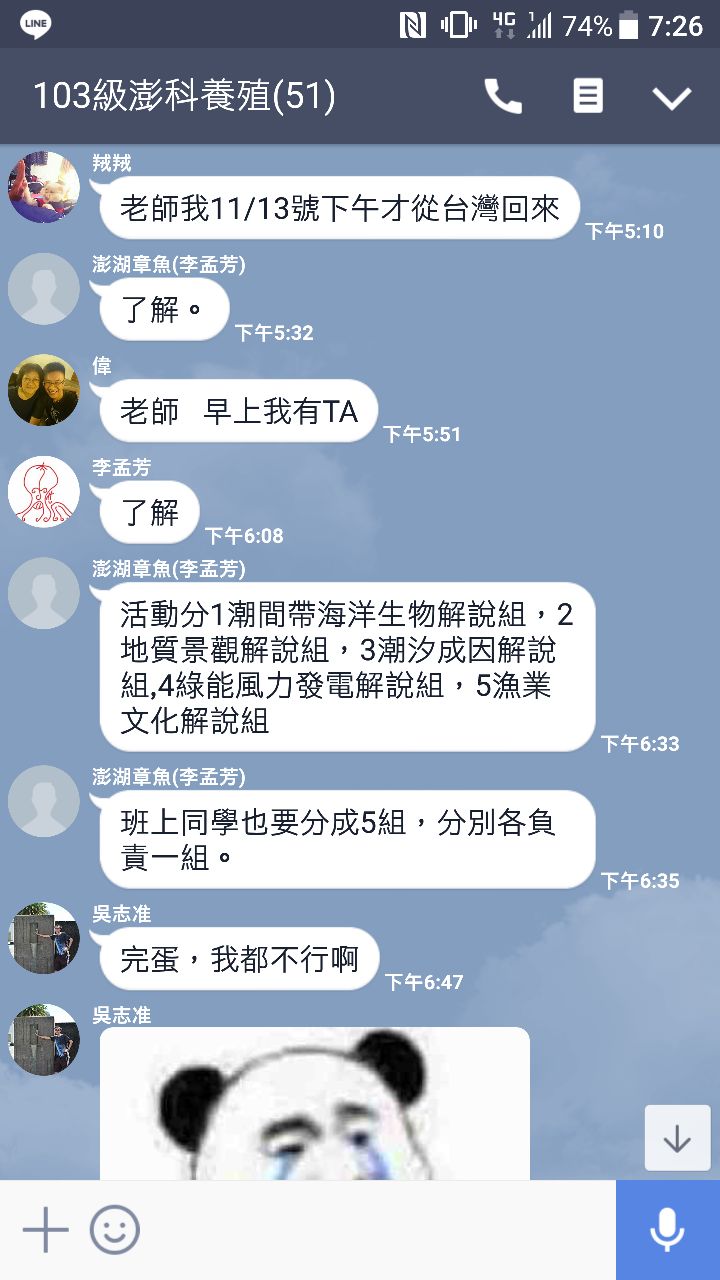Image resolution: width=720 pixels, height=1280 pixels.
Task: Open the emoji sticker picker
Action: pyautogui.click(x=115, y=1230)
